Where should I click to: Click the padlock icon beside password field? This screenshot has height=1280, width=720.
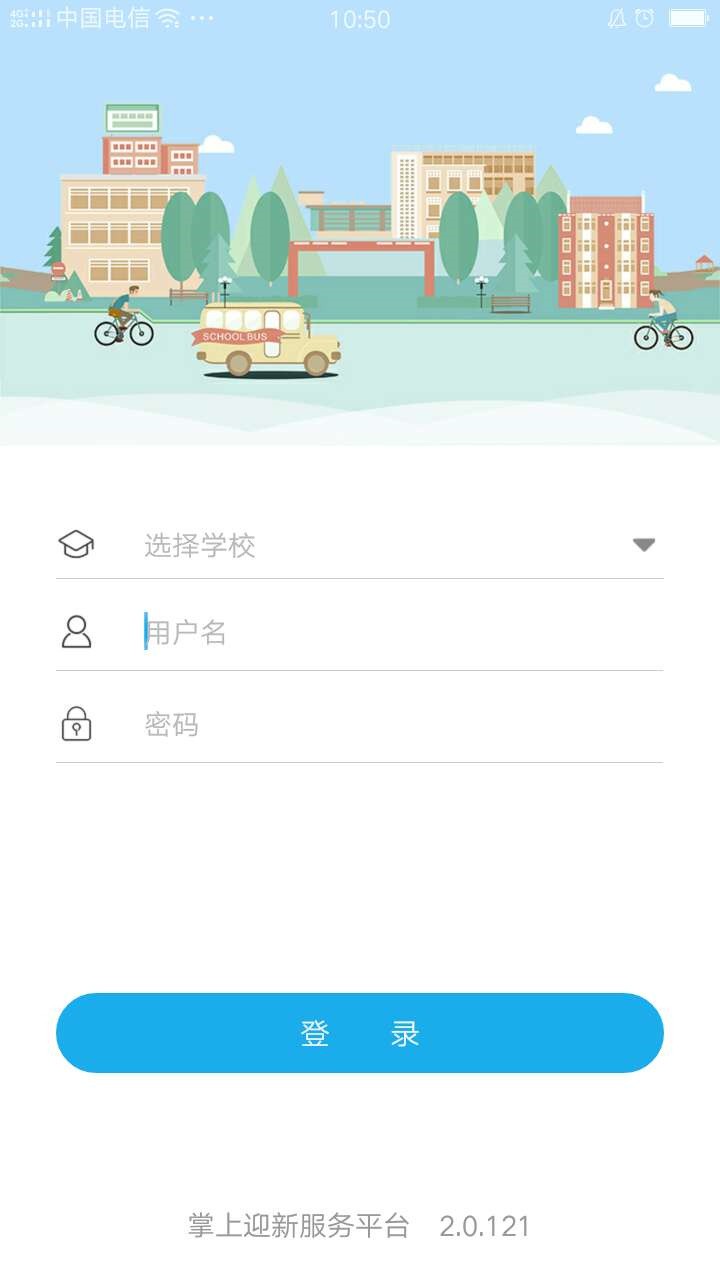pos(76,723)
